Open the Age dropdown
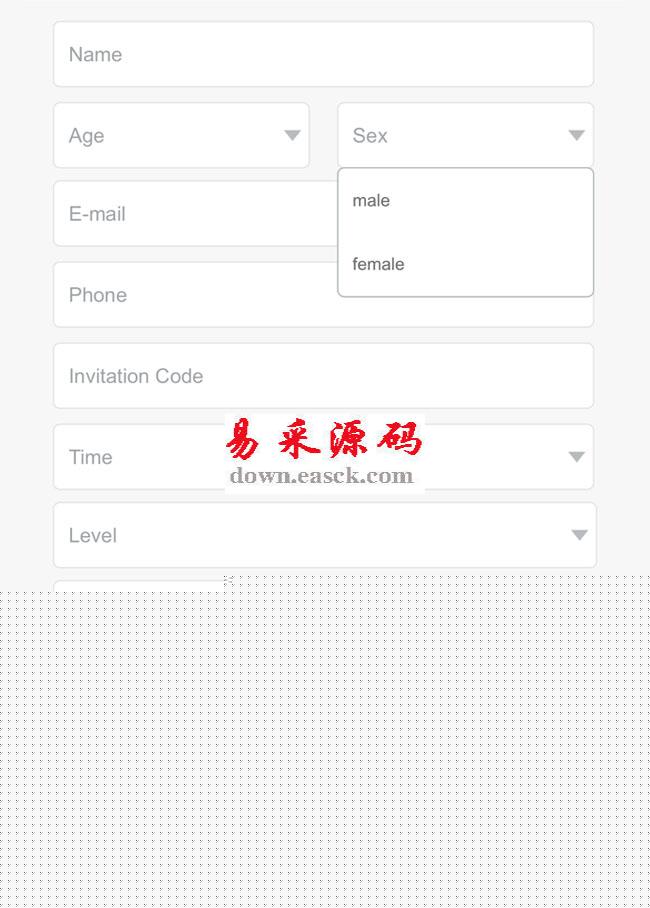 181,135
